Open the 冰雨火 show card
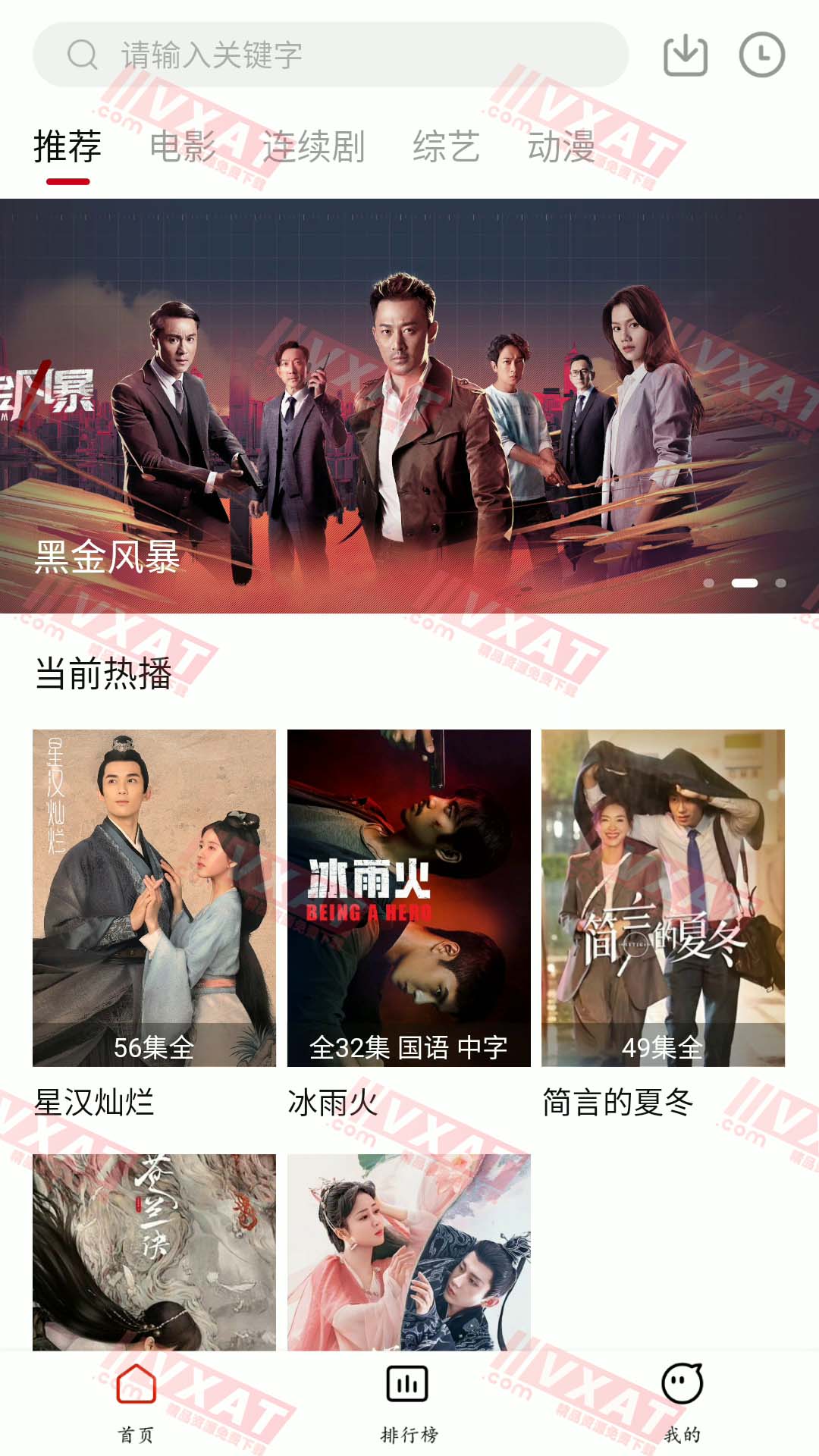This screenshot has width=819, height=1456. (x=409, y=898)
